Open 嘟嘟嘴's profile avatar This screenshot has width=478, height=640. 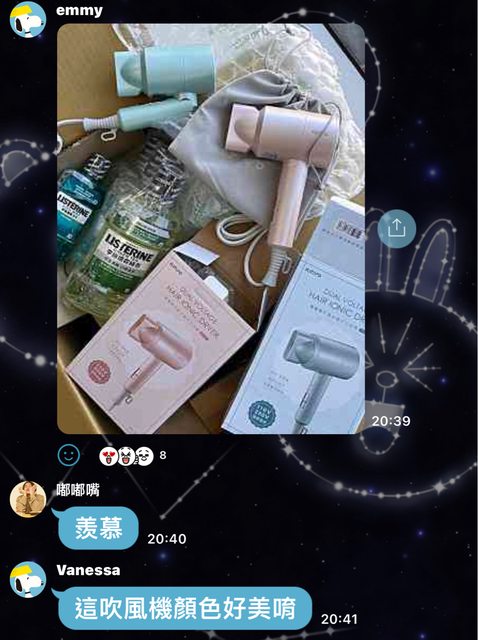point(28,499)
